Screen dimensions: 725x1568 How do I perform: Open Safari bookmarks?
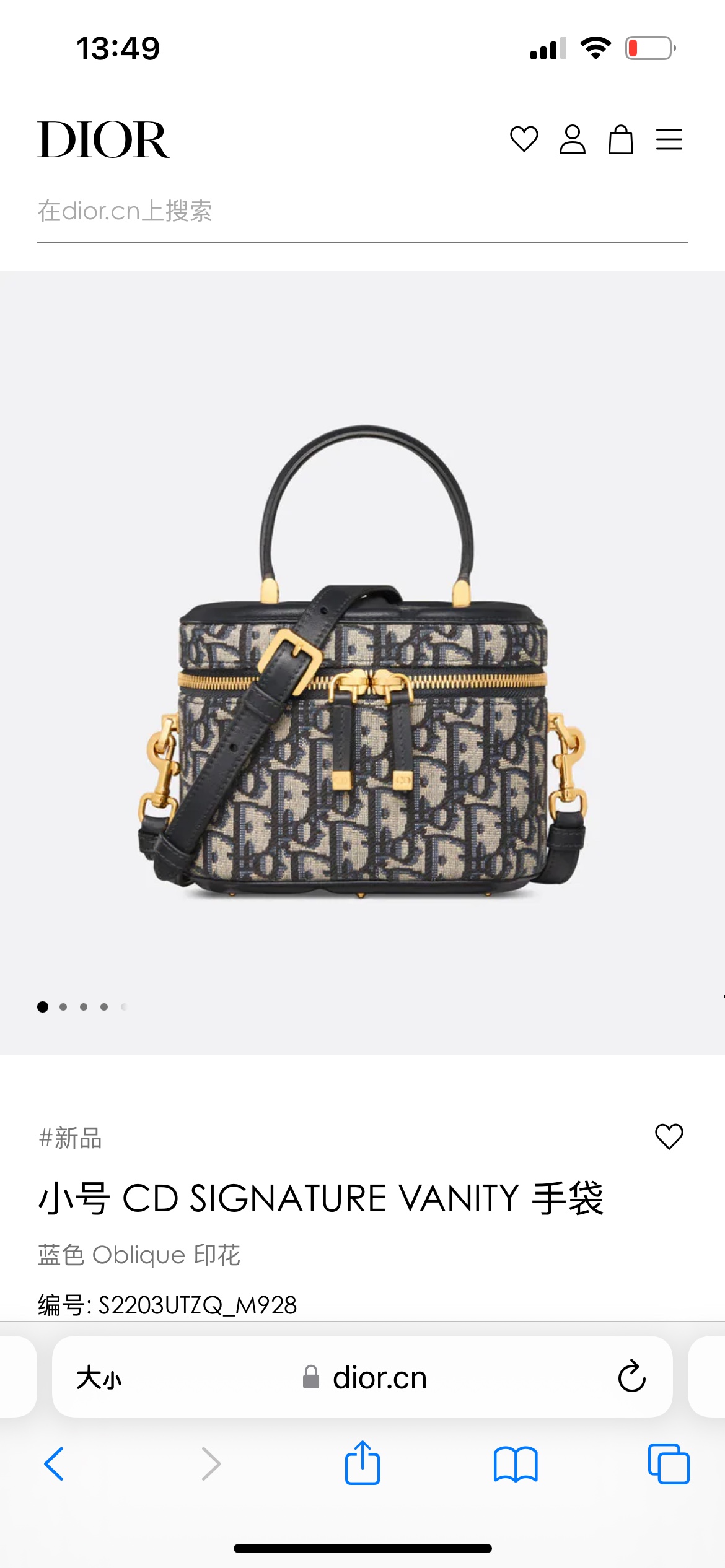[x=516, y=1464]
